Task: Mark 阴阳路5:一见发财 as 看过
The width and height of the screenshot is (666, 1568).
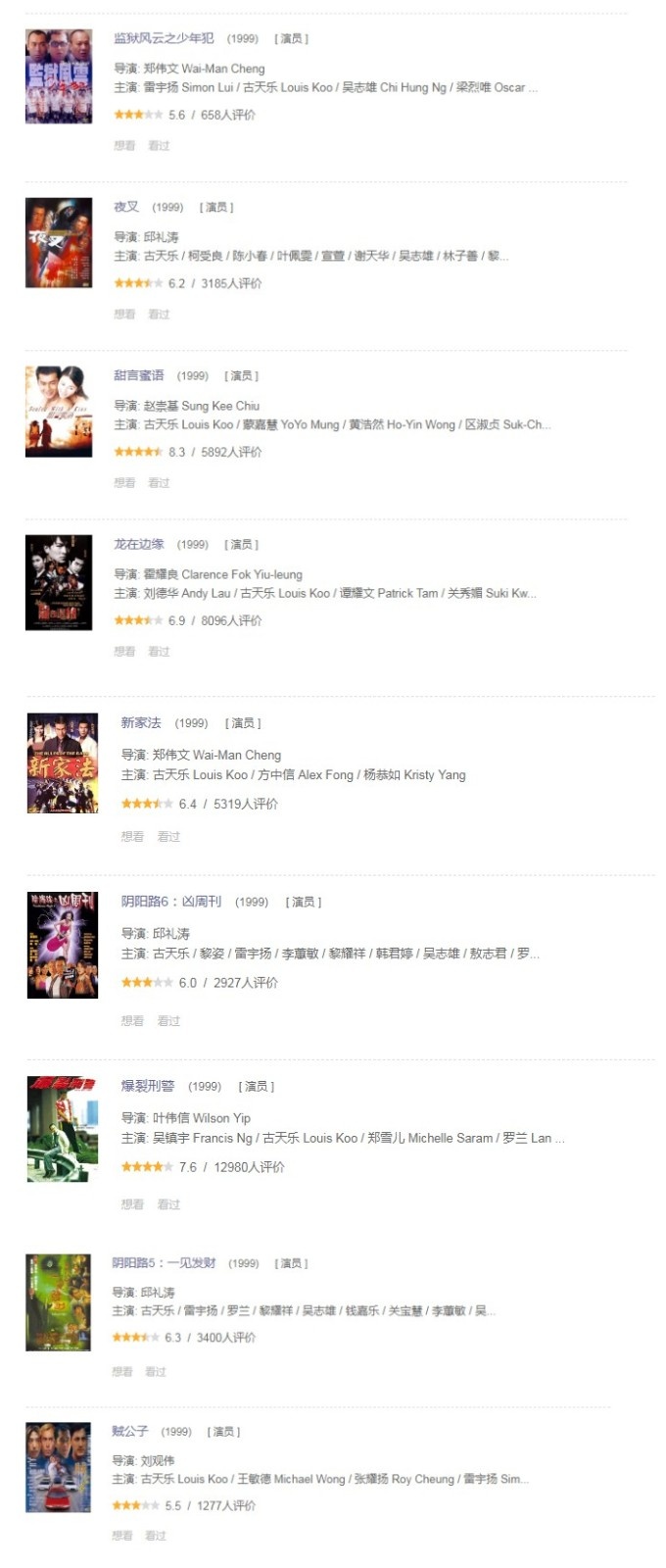Action: click(156, 1371)
